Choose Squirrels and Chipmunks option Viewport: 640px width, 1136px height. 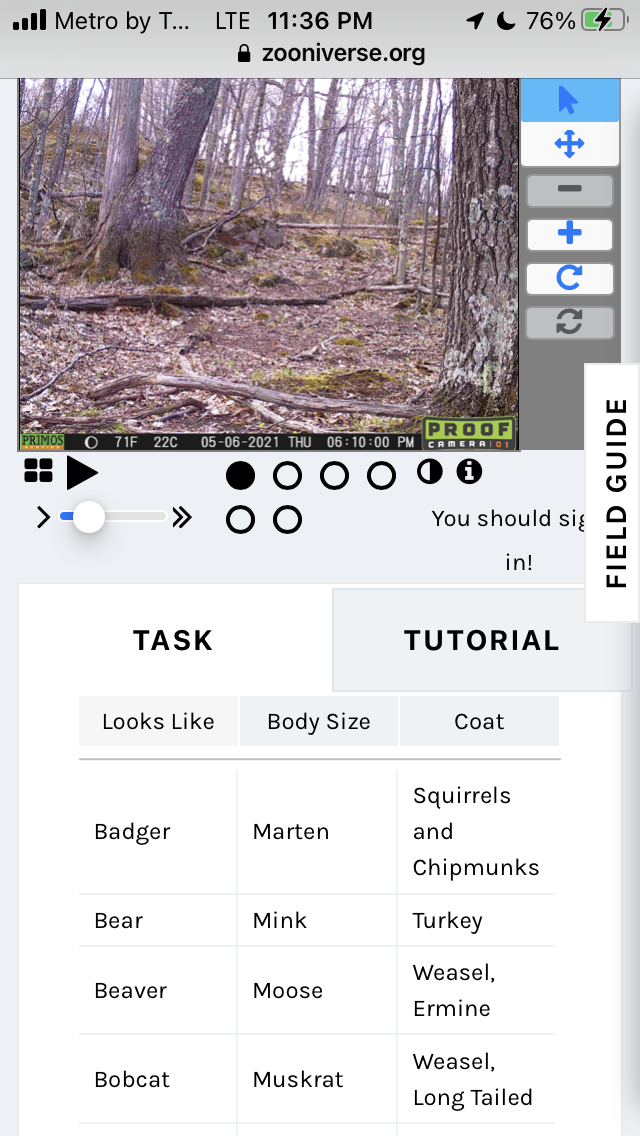[476, 832]
